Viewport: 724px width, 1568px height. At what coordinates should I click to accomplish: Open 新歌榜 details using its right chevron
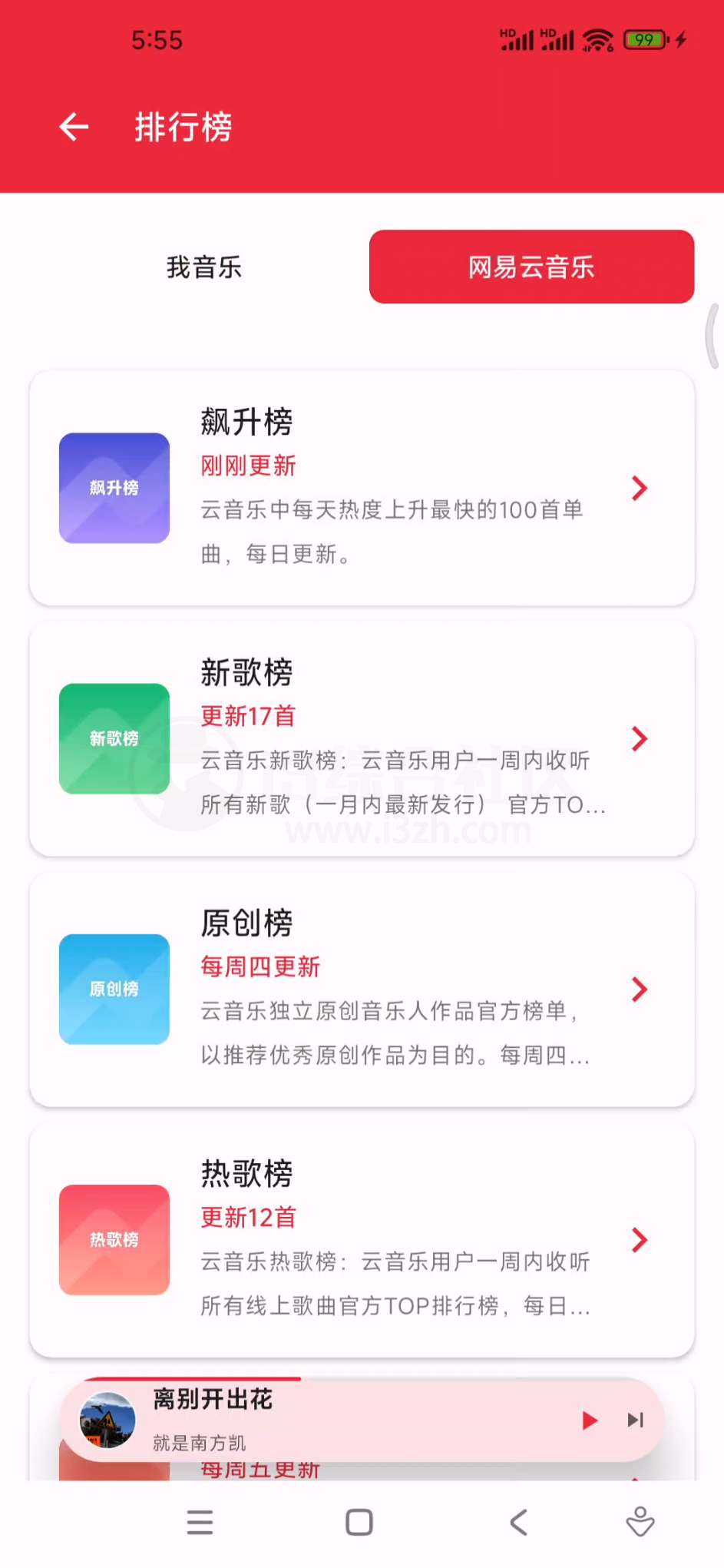pyautogui.click(x=639, y=738)
